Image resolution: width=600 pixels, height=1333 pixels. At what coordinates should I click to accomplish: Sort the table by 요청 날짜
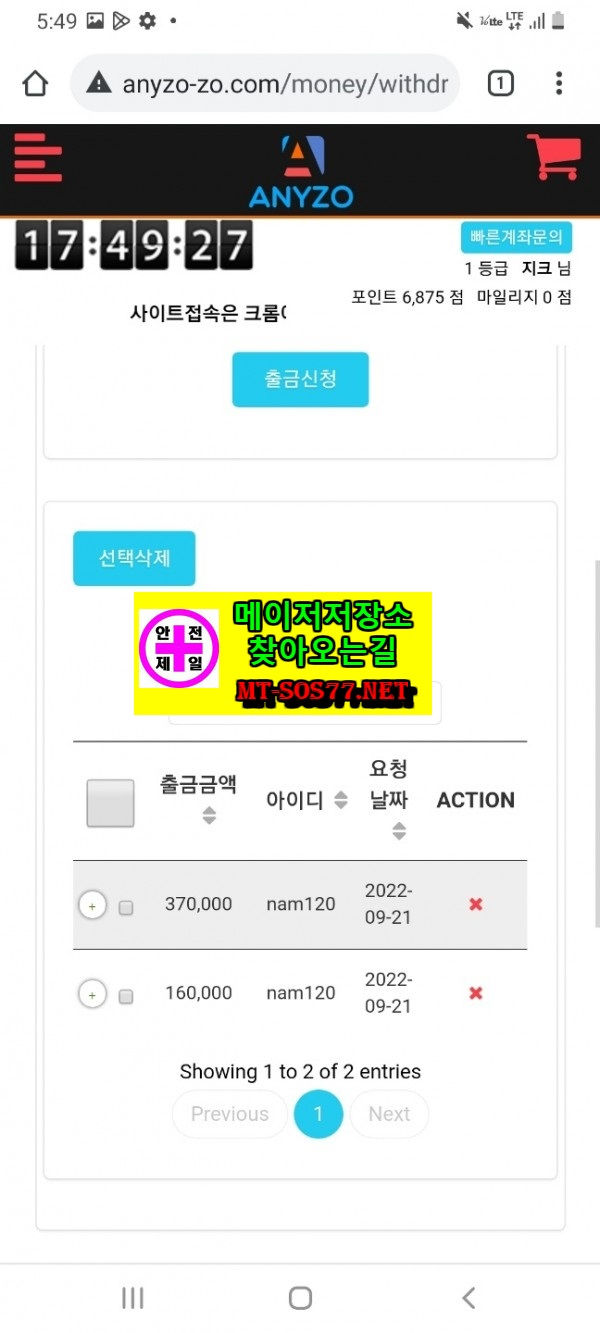point(389,798)
